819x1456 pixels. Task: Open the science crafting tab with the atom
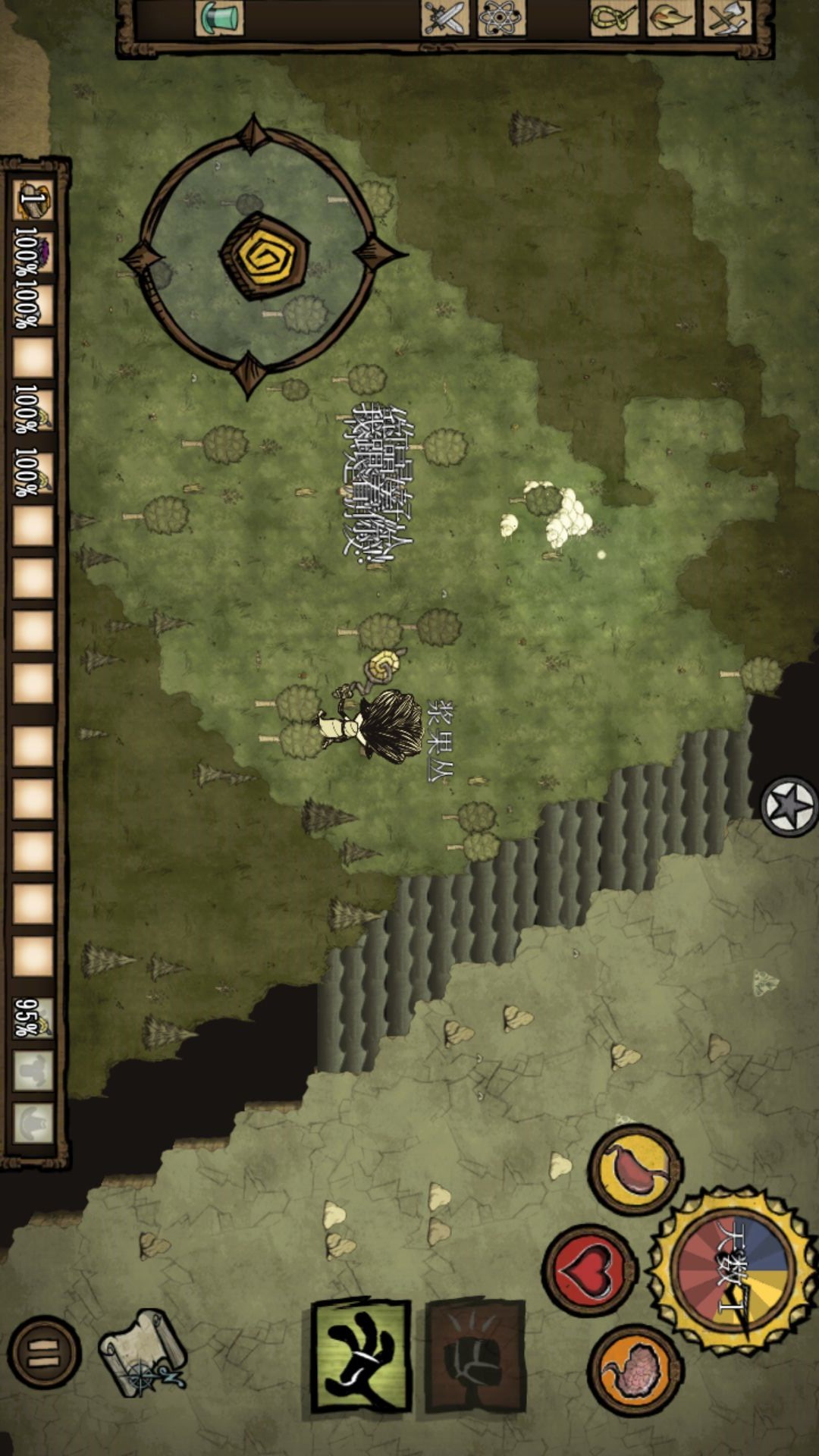[501, 17]
